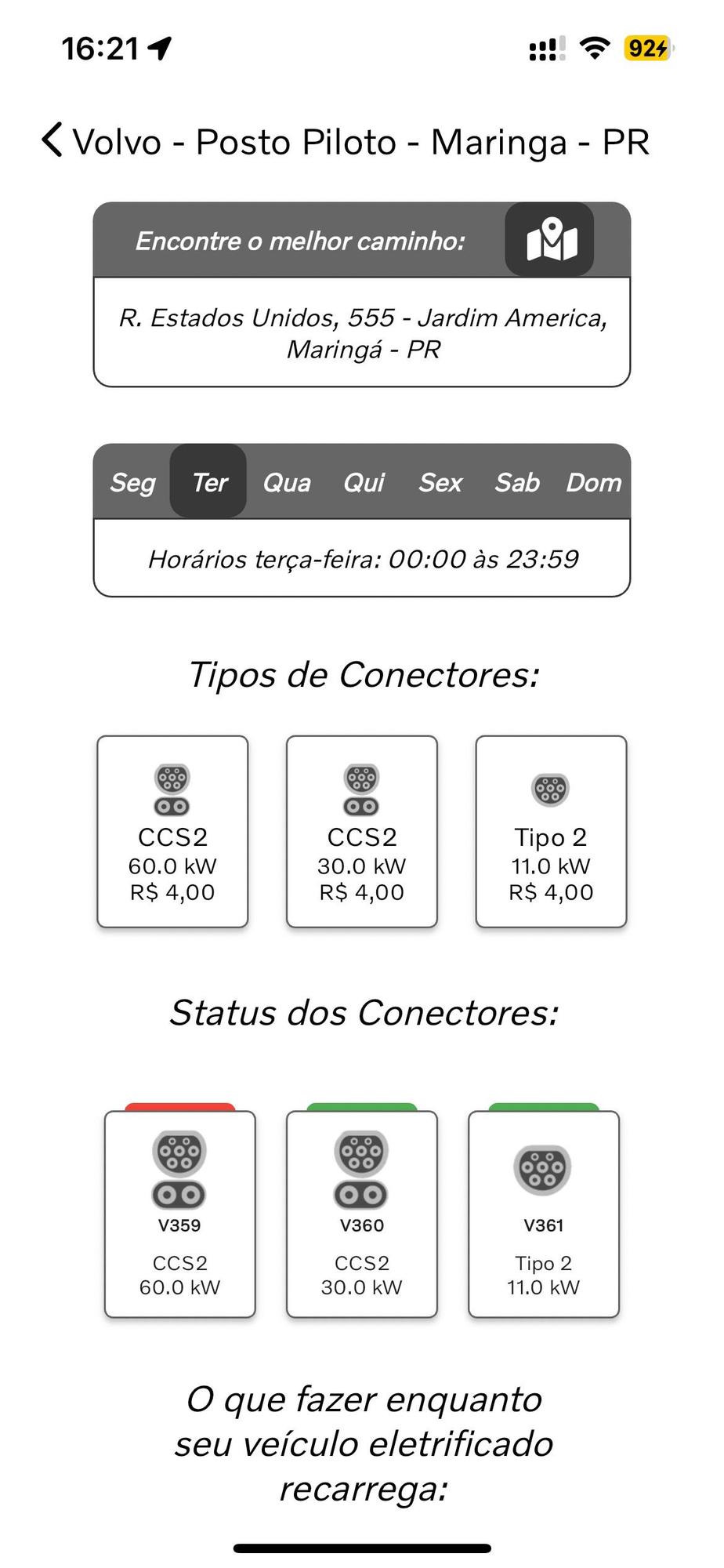Check connector V359 status card
This screenshot has width=724, height=1568.
pos(180,1213)
